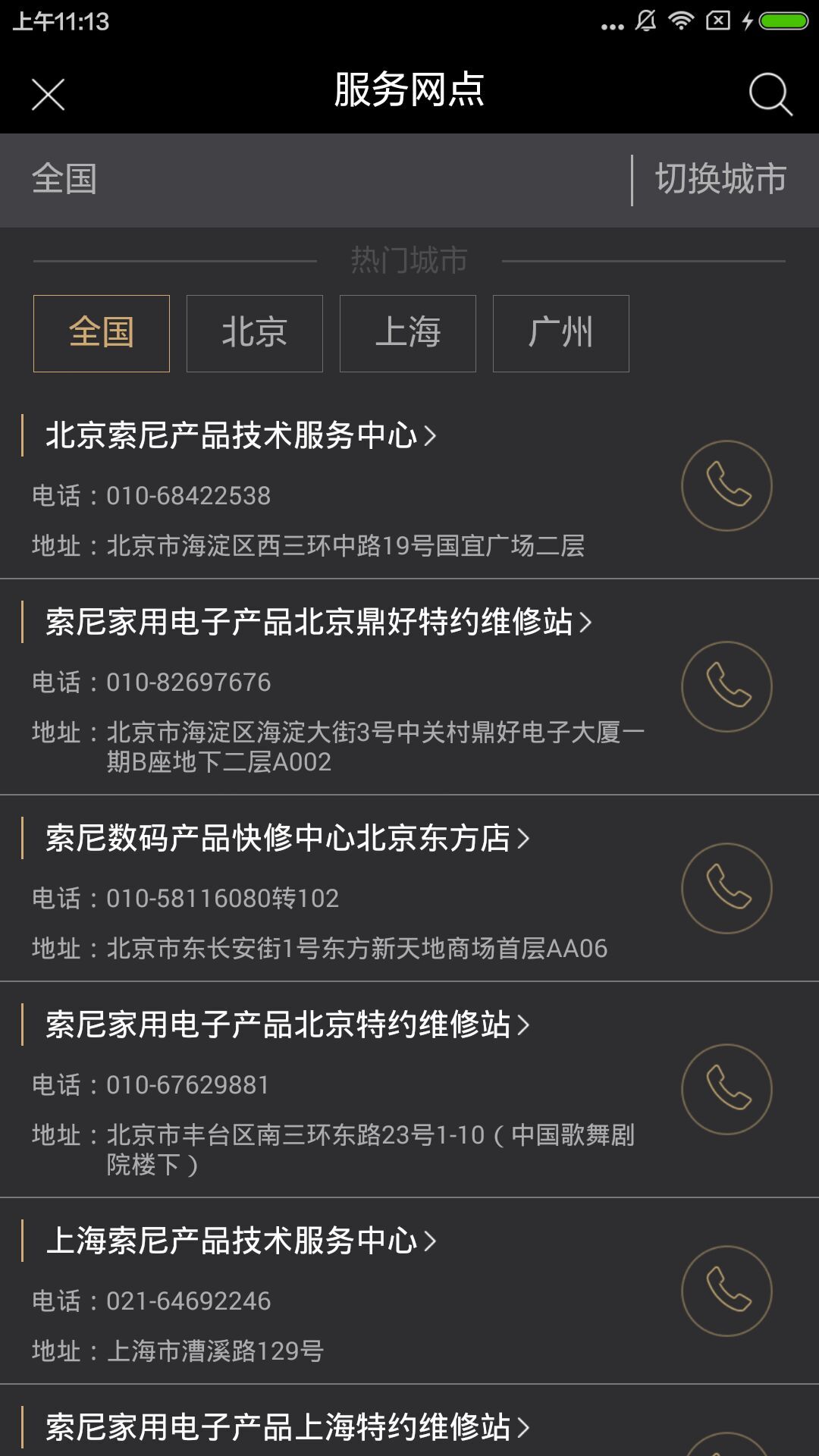Open 索尼家用电子产品北京特约维修站 details

[x=287, y=1025]
